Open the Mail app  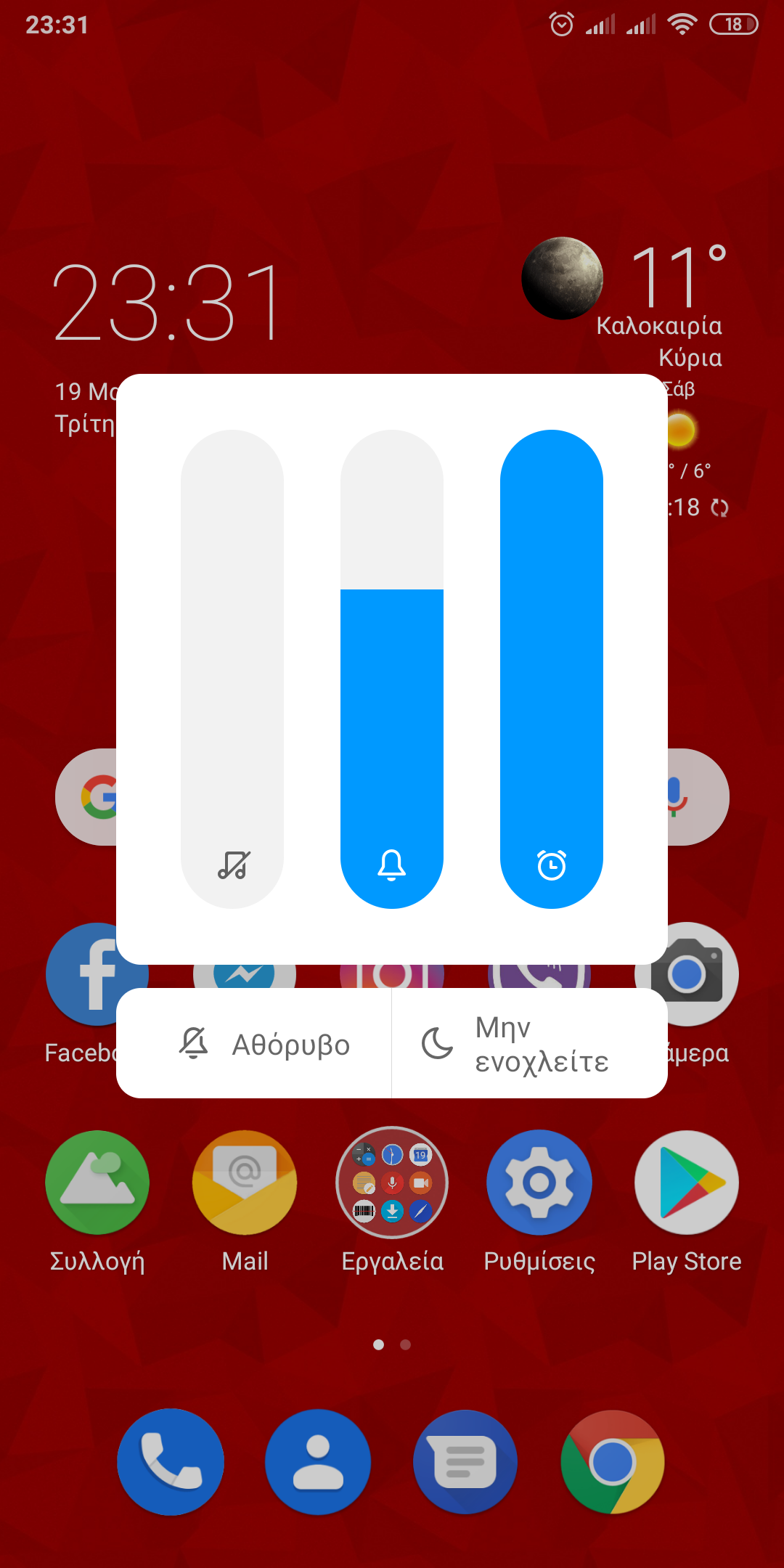pos(245,1183)
